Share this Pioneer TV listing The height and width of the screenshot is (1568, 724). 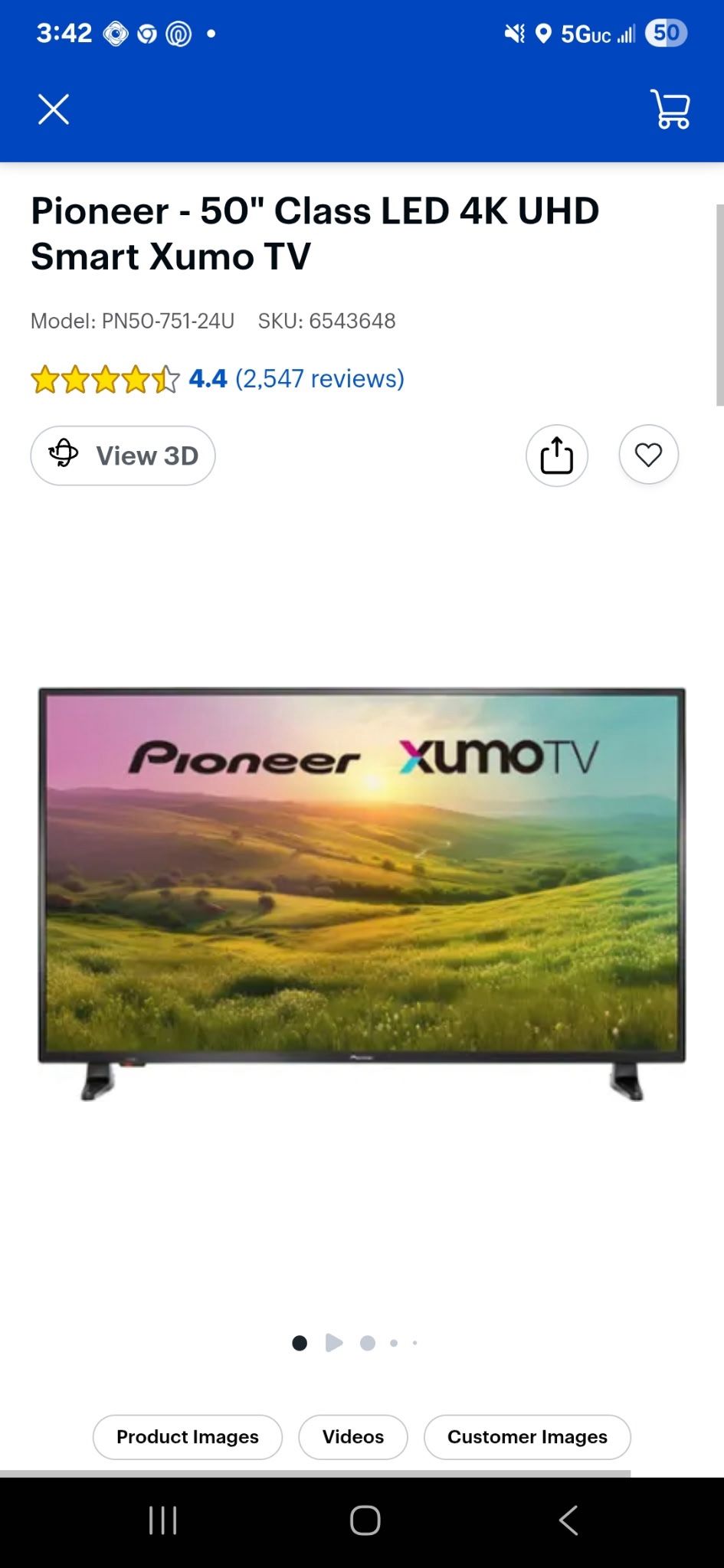(557, 456)
